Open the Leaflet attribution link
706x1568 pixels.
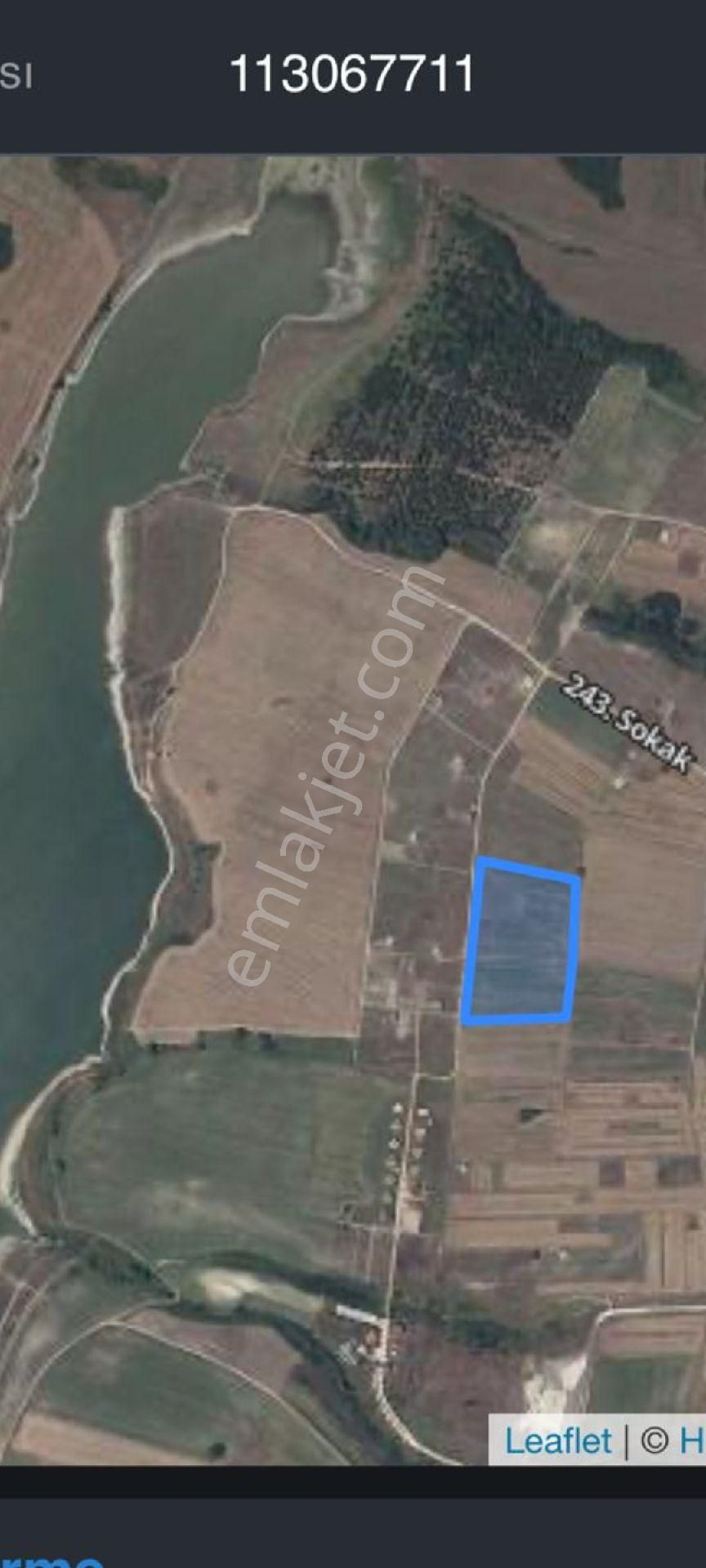point(557,1441)
